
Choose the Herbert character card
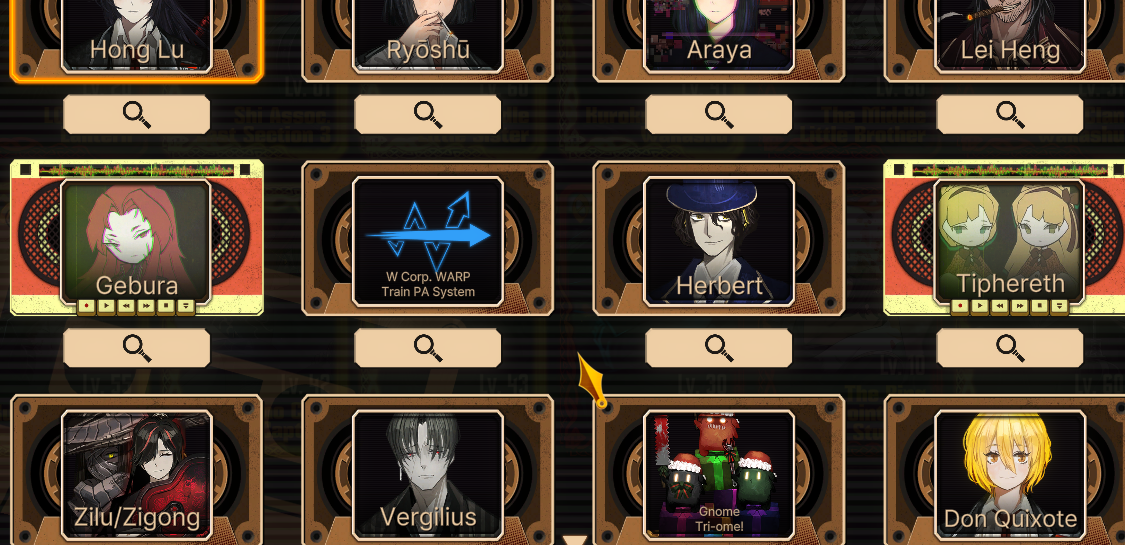pyautogui.click(x=719, y=240)
